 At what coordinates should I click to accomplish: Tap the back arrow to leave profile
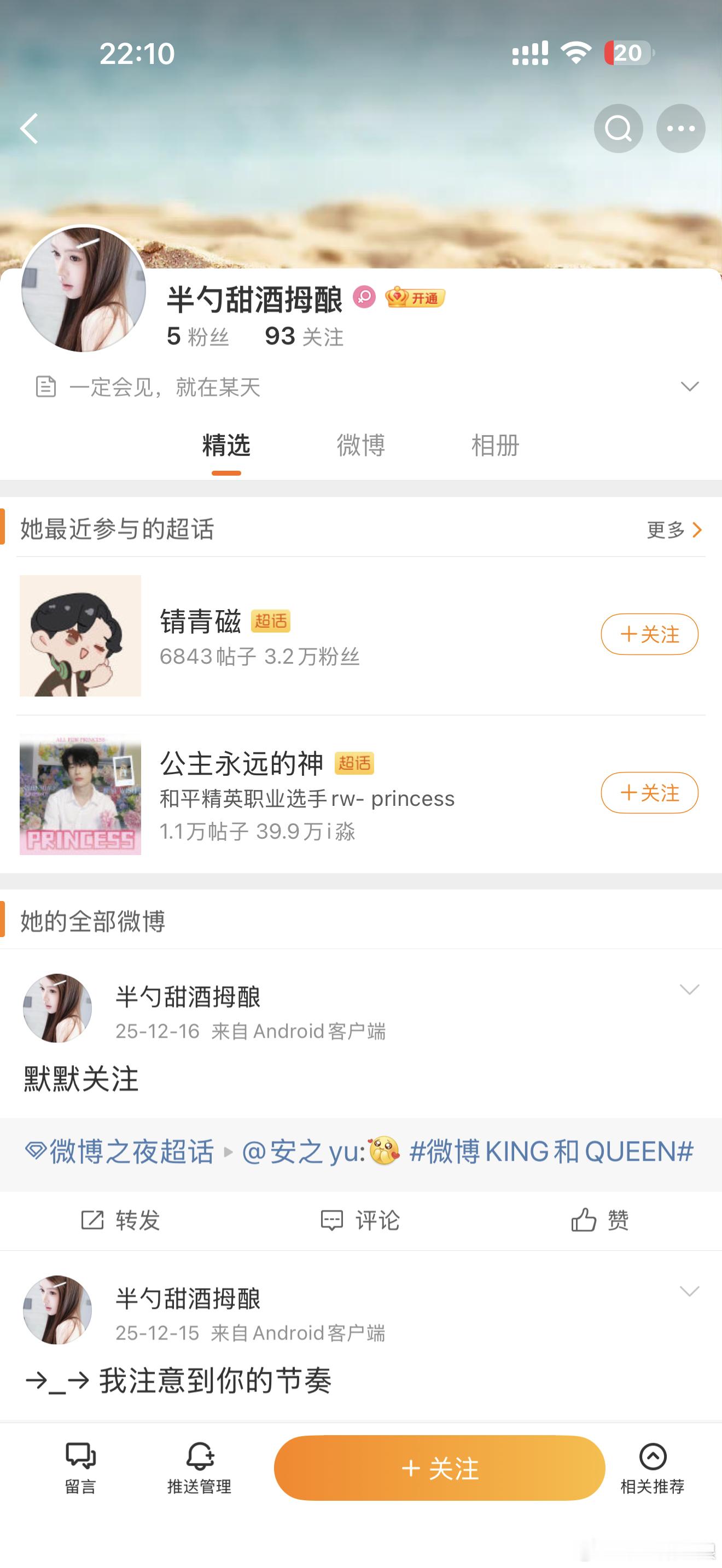tap(28, 128)
